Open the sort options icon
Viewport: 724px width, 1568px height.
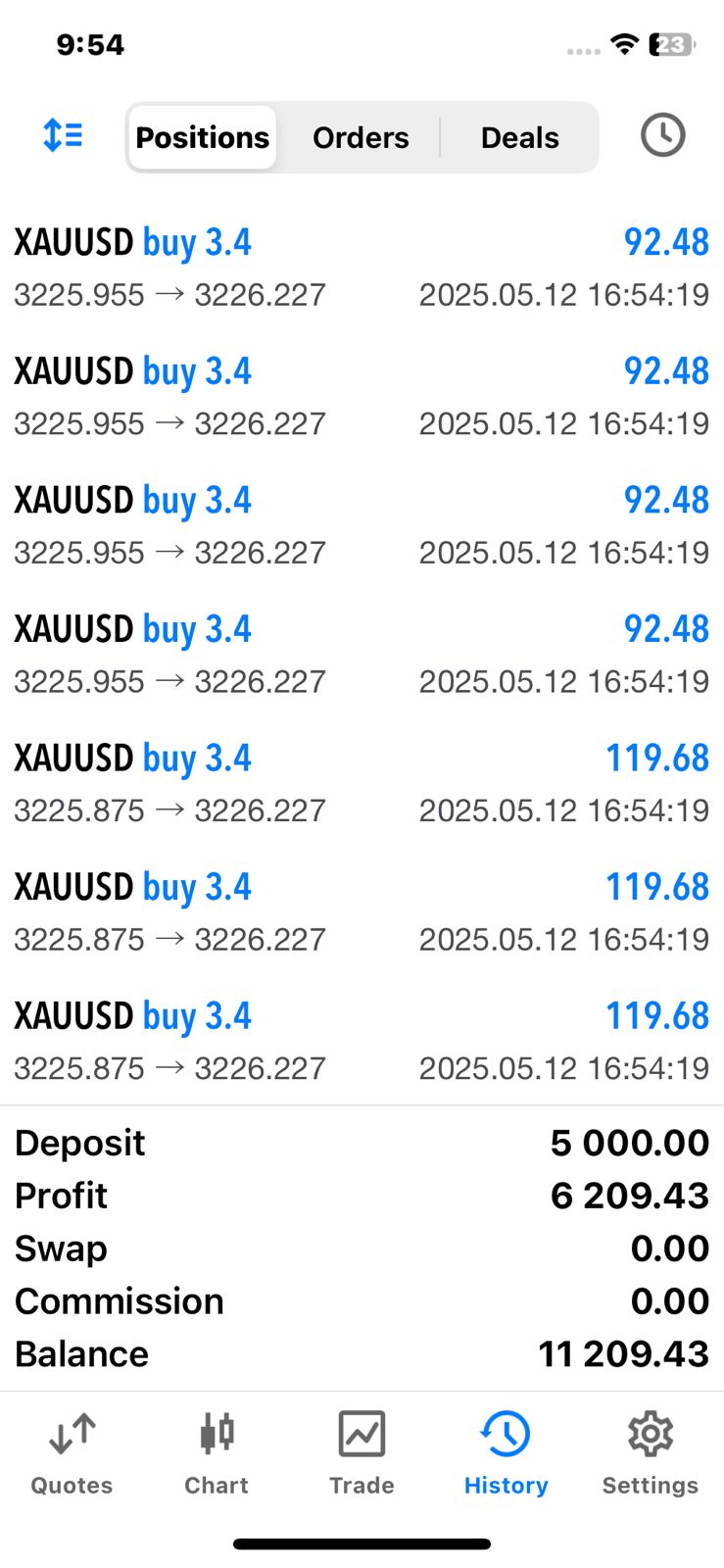tap(63, 135)
